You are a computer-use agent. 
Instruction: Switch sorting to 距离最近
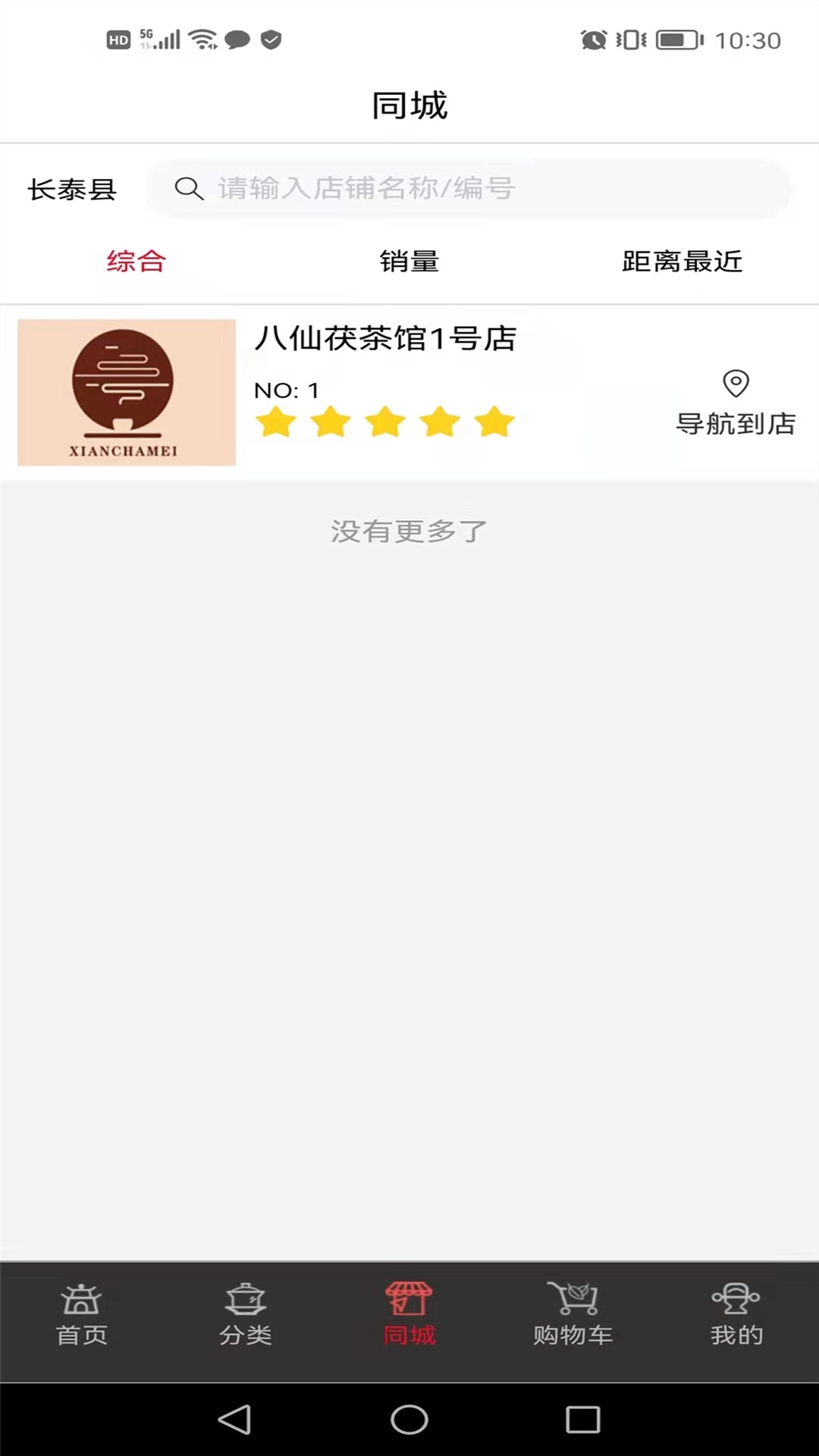point(680,261)
